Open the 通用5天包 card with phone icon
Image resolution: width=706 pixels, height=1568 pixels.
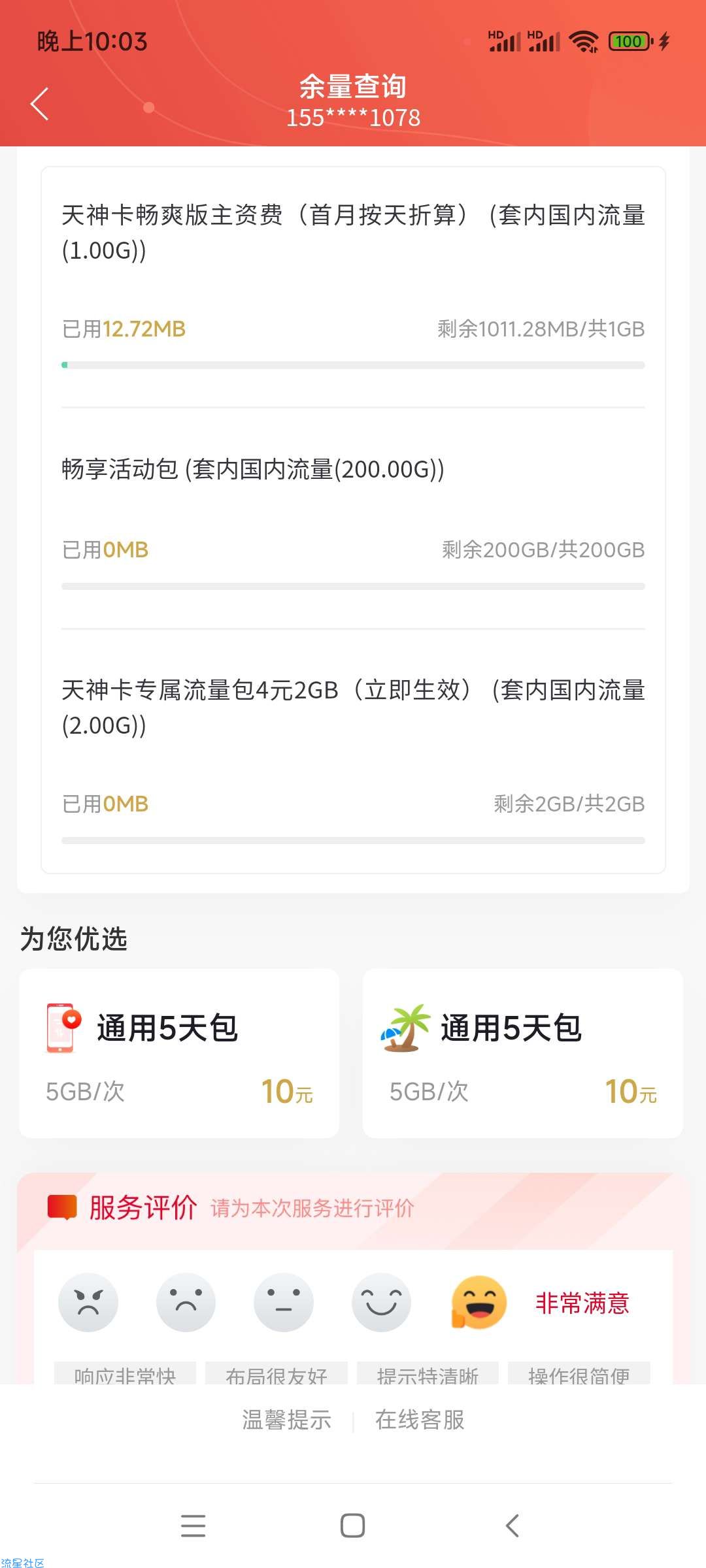point(179,1053)
